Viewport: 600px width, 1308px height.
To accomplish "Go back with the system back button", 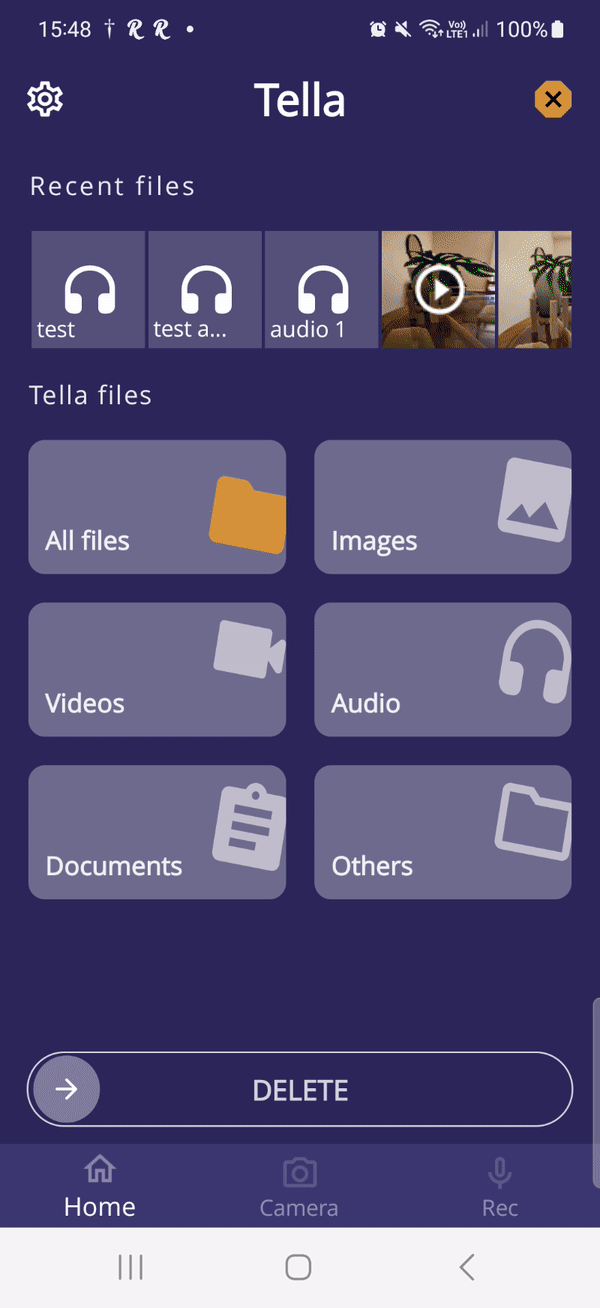I will pos(467,1268).
